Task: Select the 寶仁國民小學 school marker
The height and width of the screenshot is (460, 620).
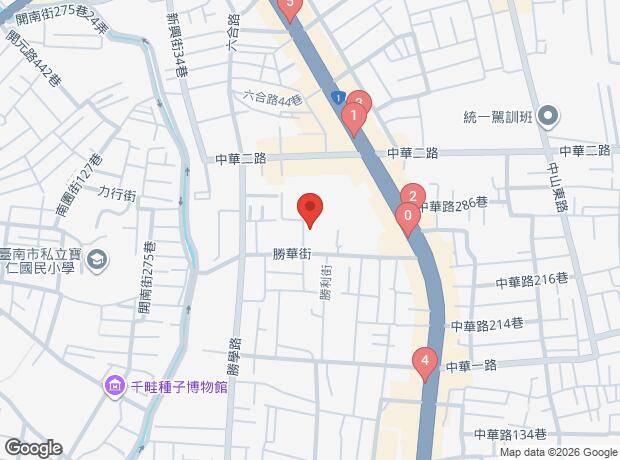Action: pyautogui.click(x=97, y=262)
